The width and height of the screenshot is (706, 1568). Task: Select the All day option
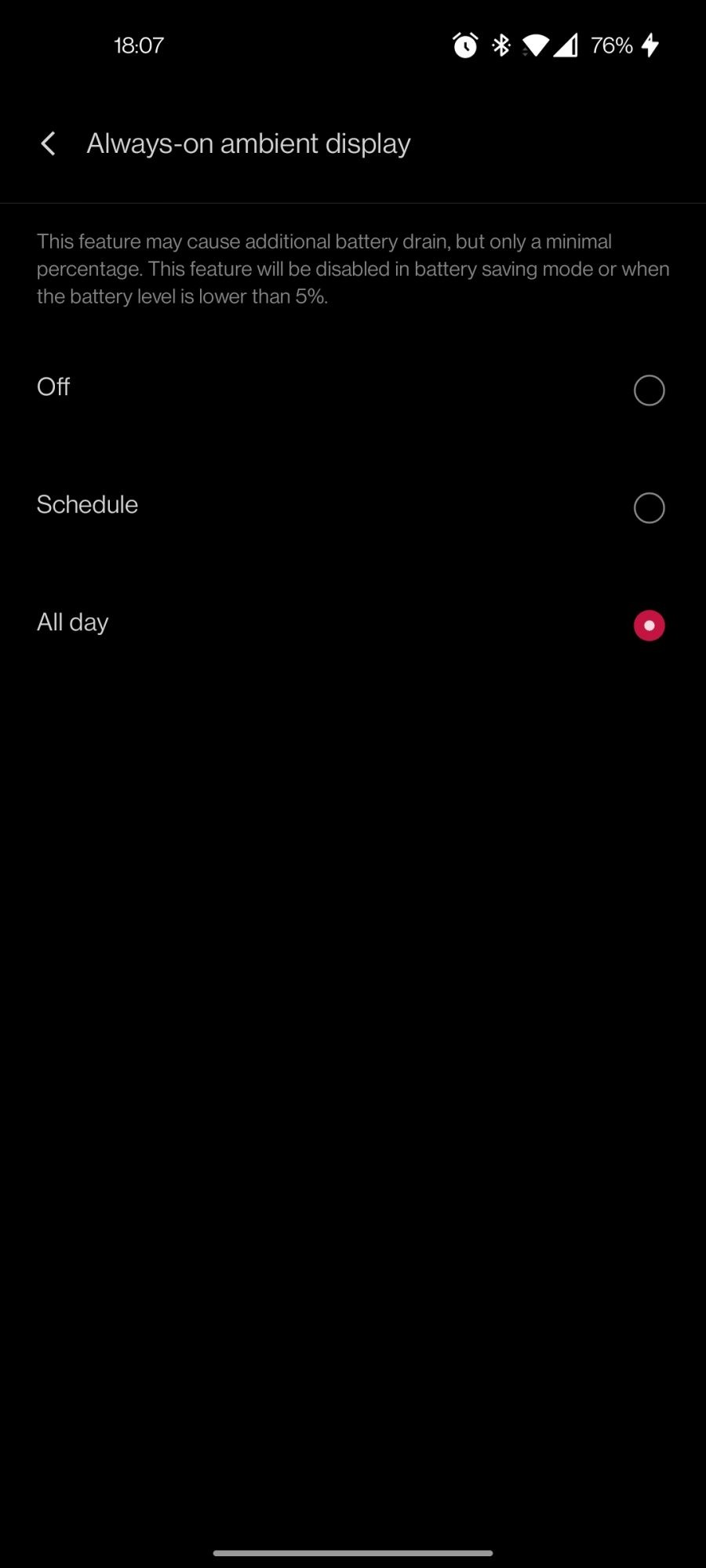click(648, 625)
